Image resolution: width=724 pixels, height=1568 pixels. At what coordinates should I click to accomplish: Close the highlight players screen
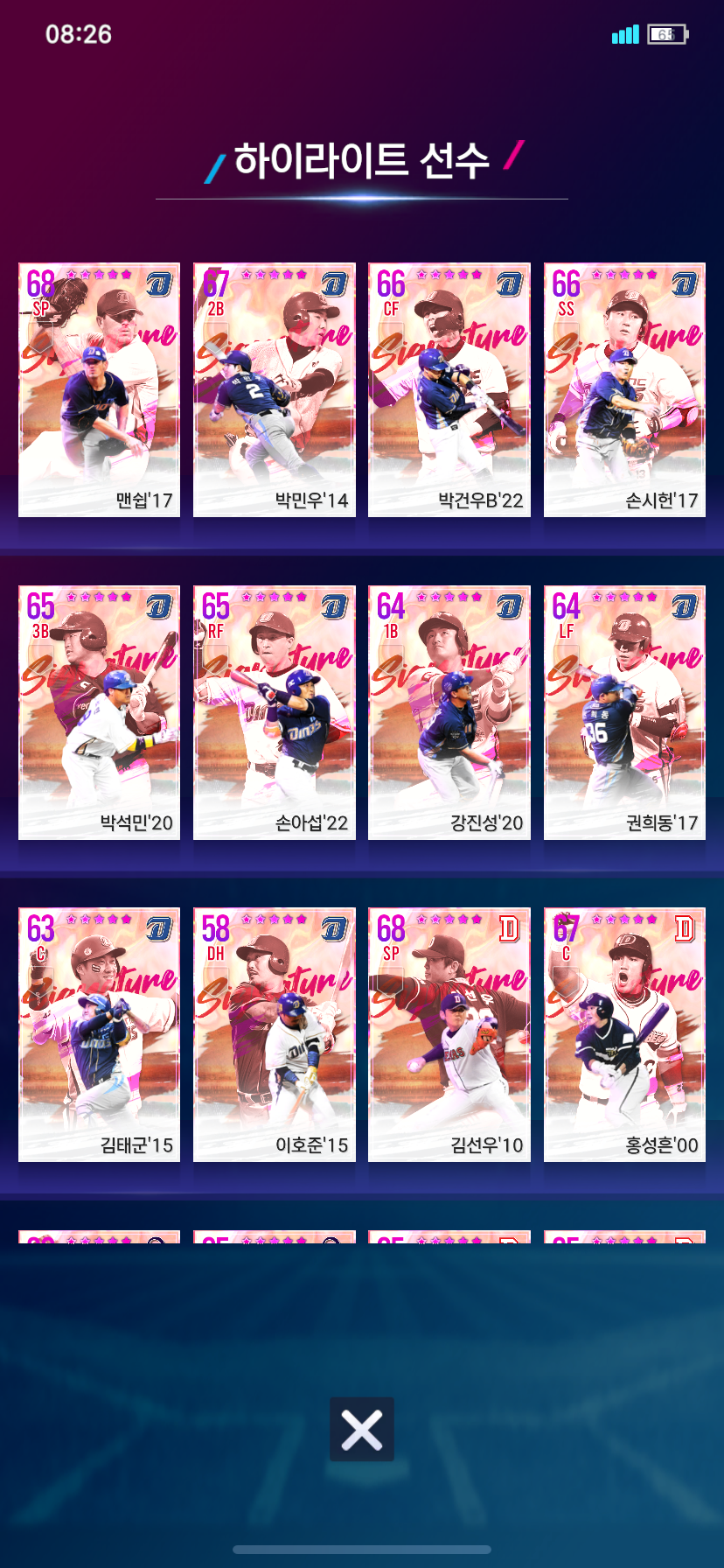pyautogui.click(x=361, y=1429)
